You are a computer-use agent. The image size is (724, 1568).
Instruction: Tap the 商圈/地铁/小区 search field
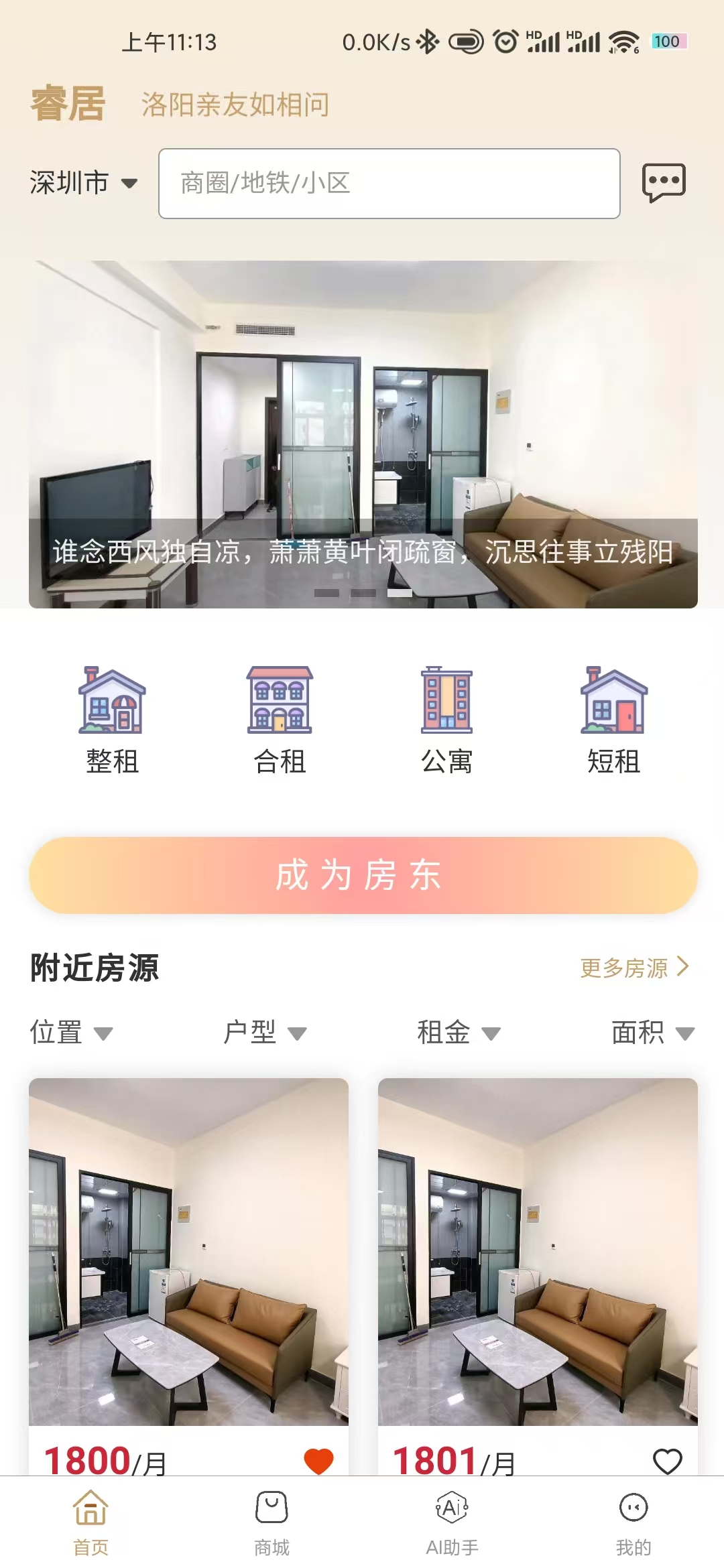pos(389,183)
